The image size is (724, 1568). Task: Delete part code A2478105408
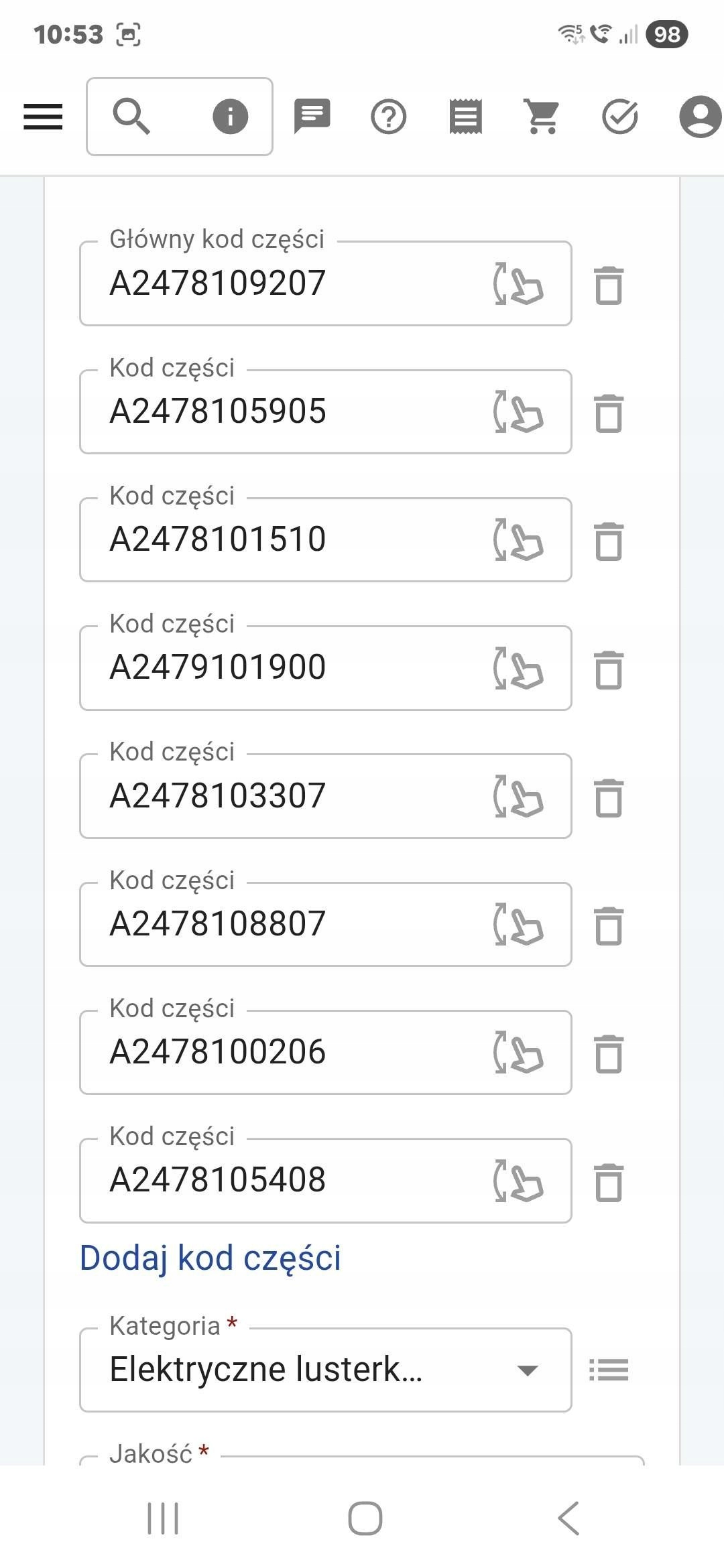609,1182
